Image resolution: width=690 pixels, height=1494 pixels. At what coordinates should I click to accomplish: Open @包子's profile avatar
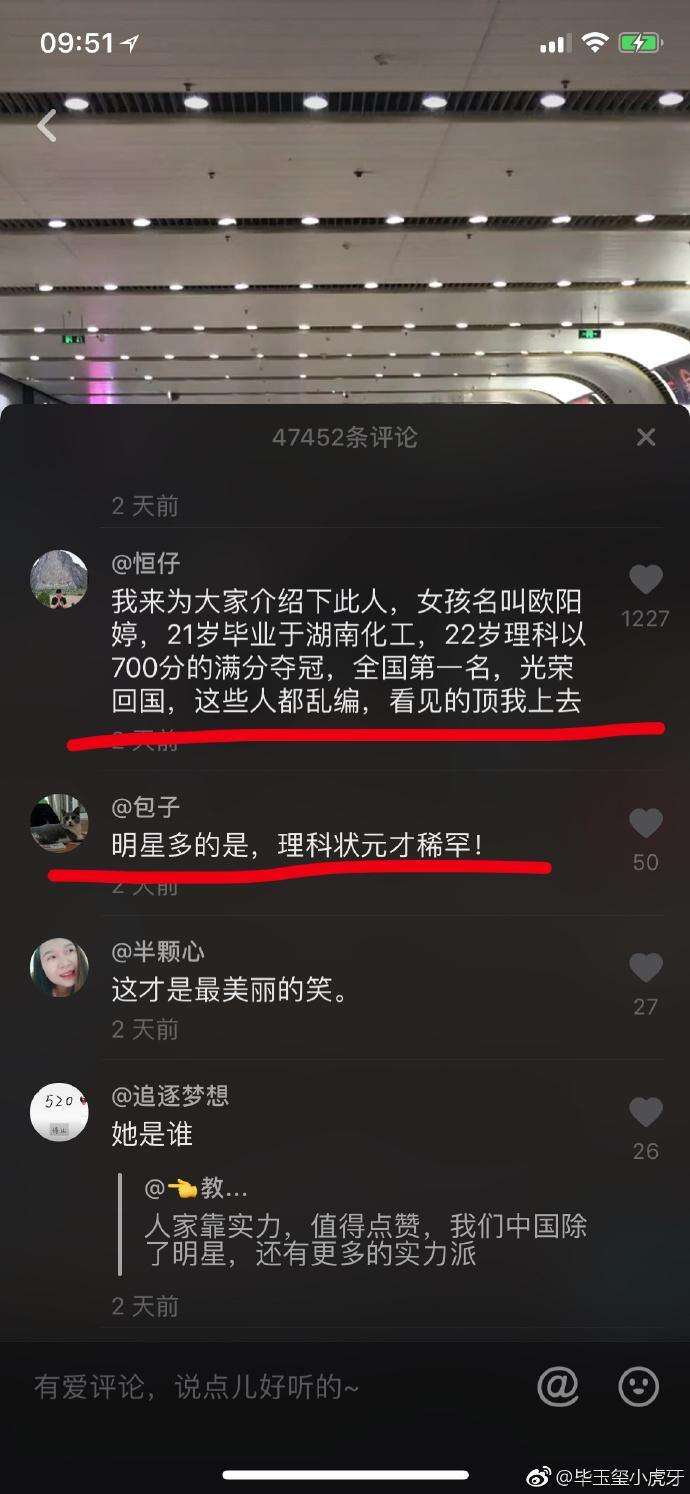pyautogui.click(x=59, y=823)
